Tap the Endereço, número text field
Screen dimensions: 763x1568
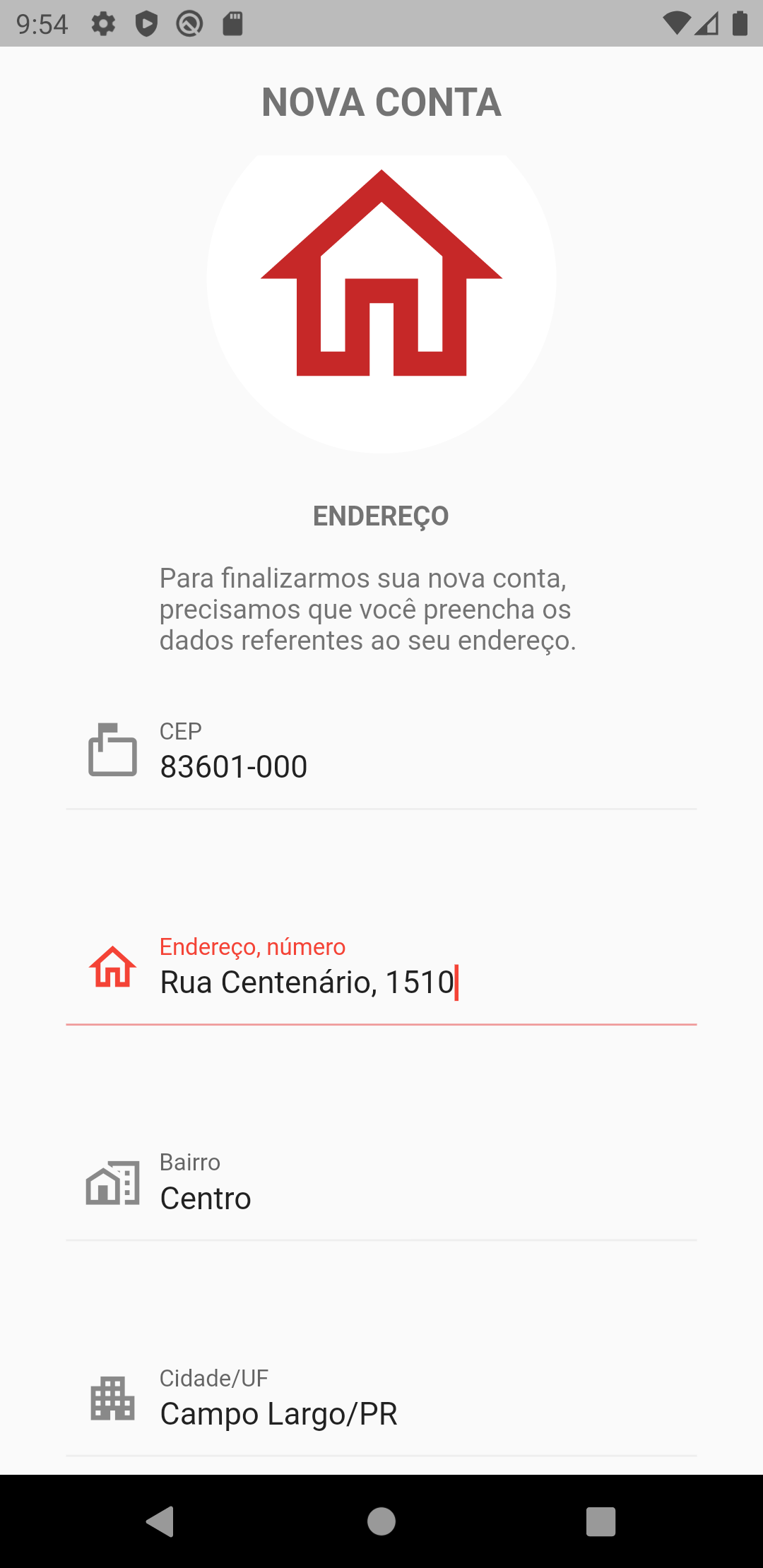(381, 967)
